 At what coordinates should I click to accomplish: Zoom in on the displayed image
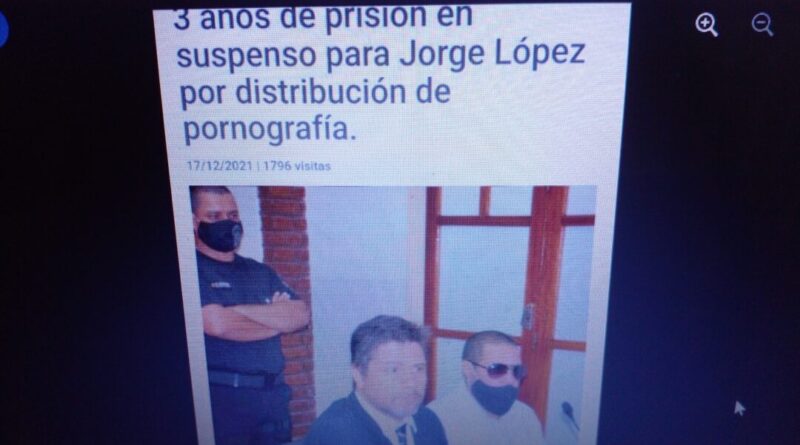click(x=706, y=25)
